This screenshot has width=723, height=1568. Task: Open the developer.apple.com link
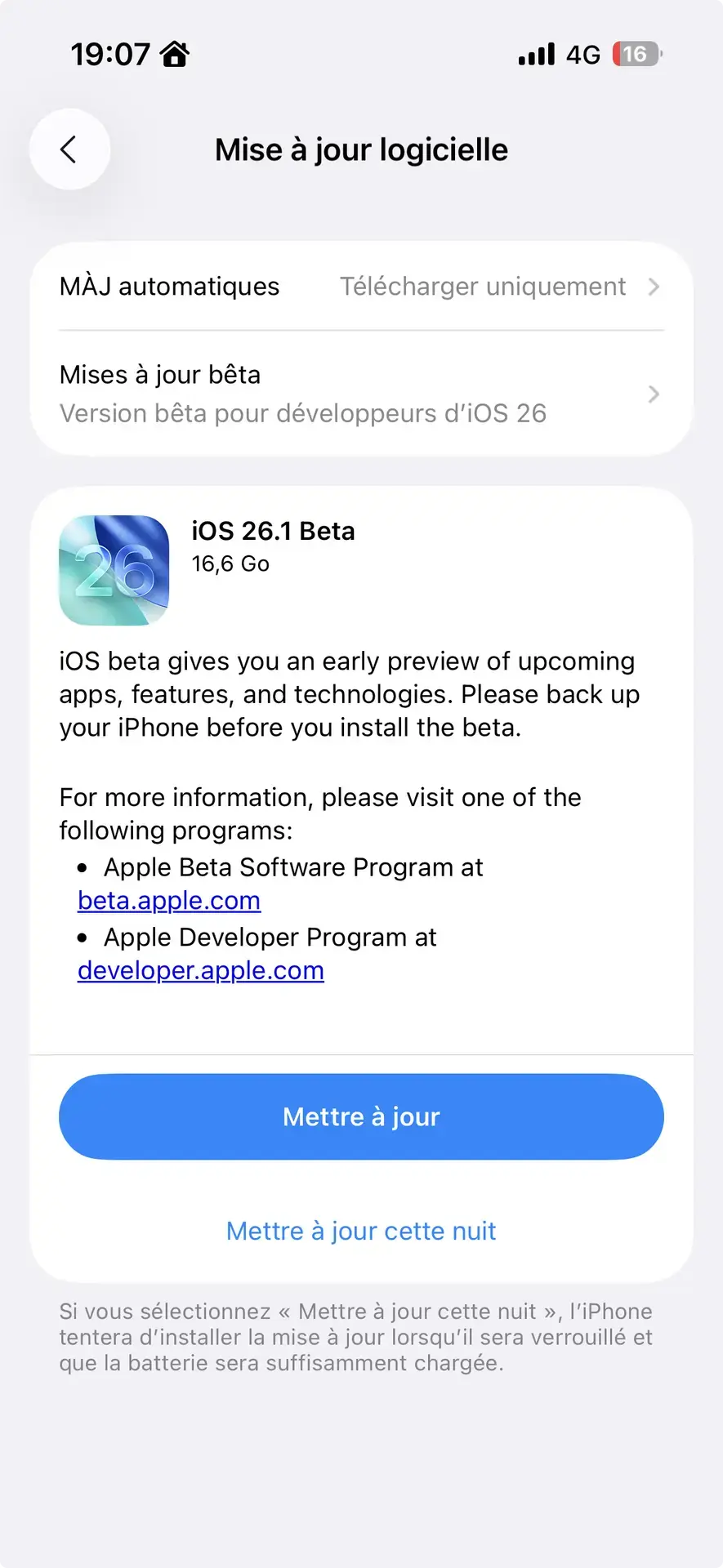tap(200, 970)
